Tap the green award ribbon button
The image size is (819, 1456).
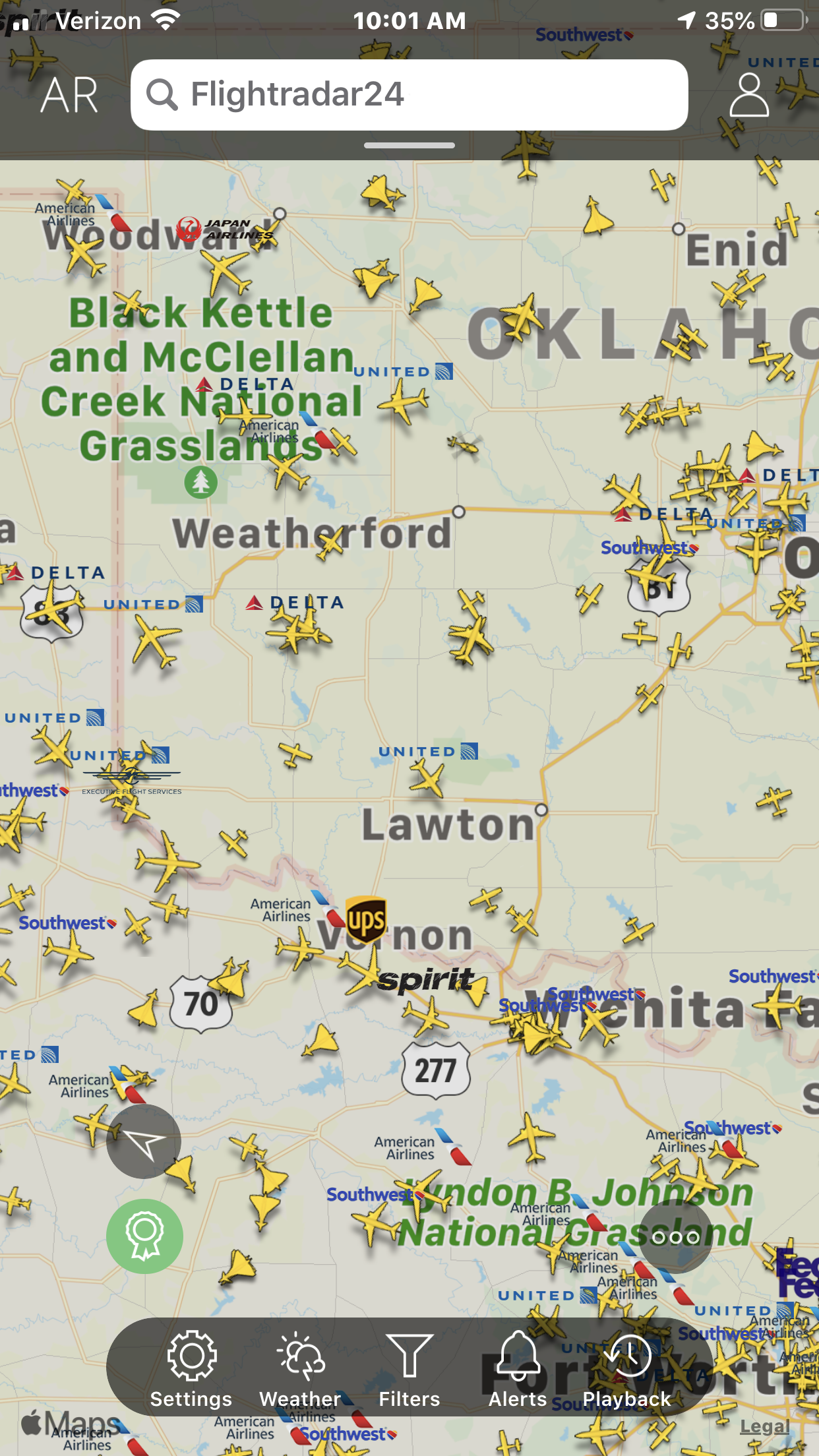144,1236
